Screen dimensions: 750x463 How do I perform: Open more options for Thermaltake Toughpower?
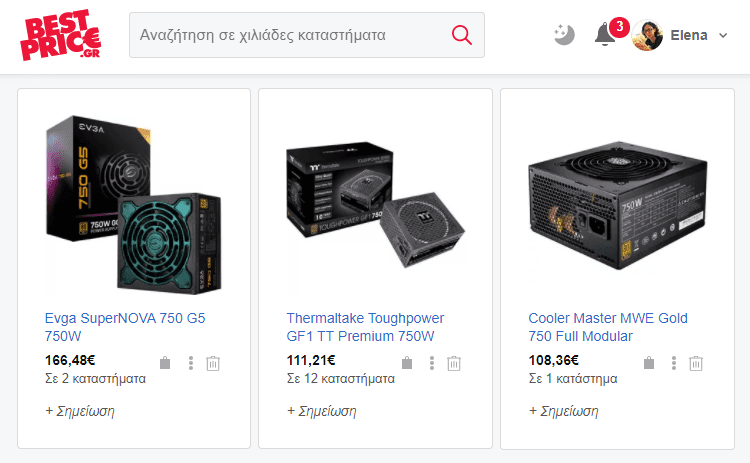431,363
